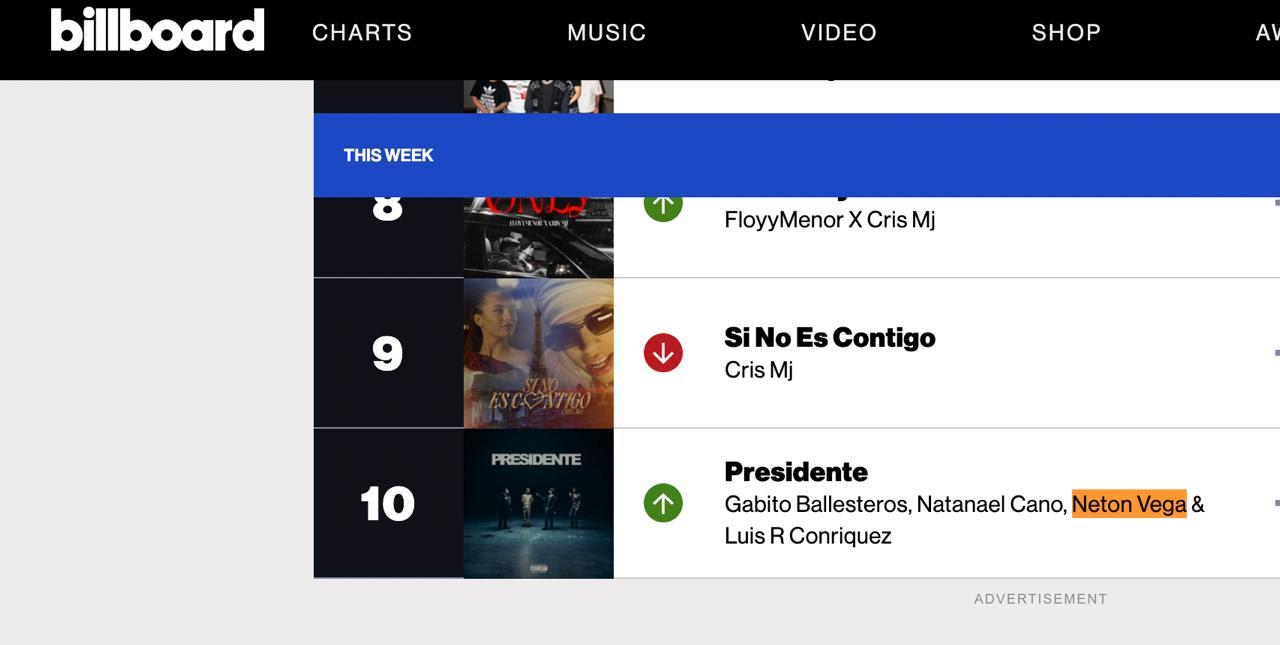This screenshot has width=1280, height=645.
Task: Tap the Si No Es Contigo cover
Action: click(x=538, y=353)
